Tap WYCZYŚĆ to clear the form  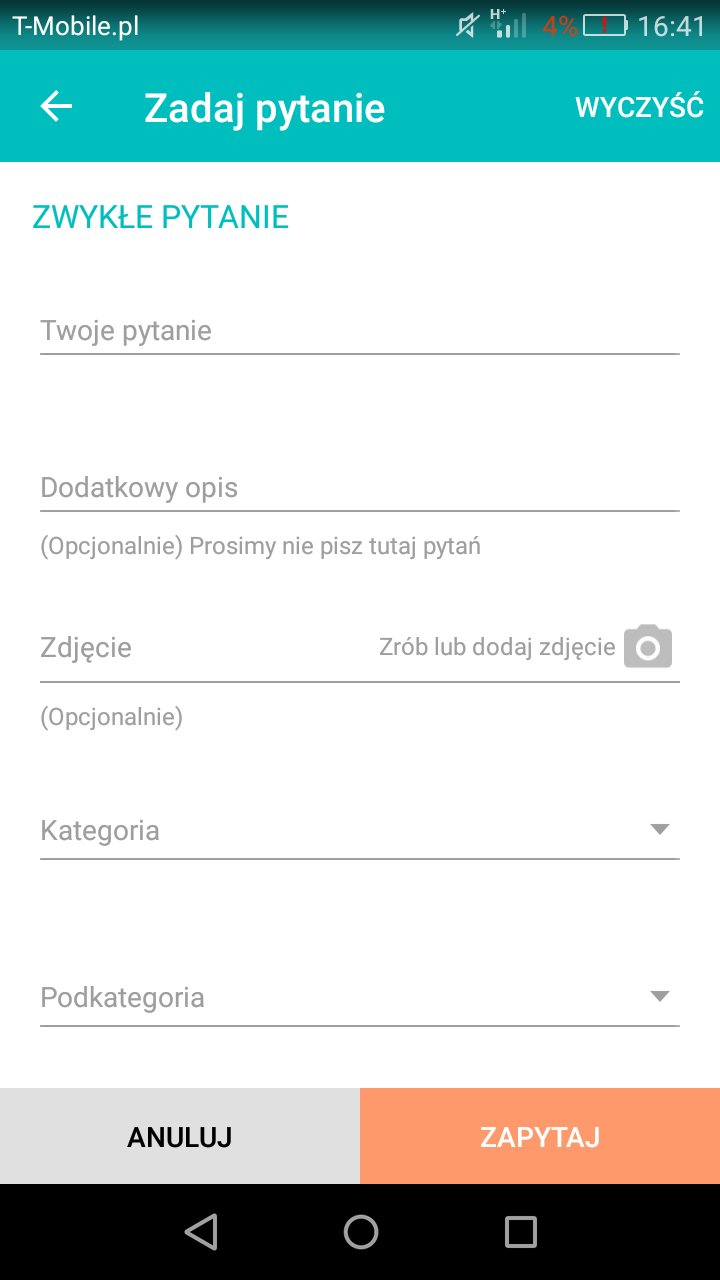[x=639, y=107]
